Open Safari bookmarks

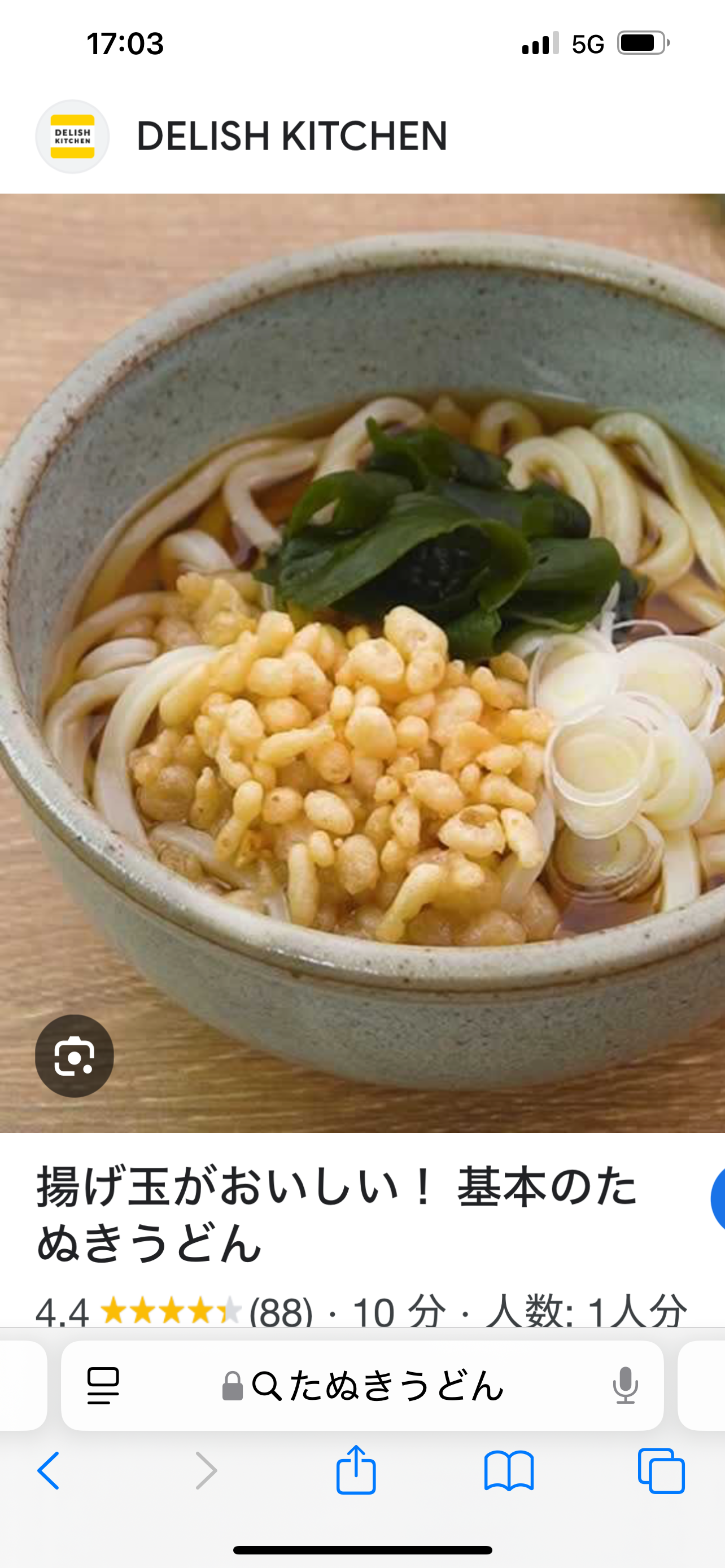coord(509,1470)
